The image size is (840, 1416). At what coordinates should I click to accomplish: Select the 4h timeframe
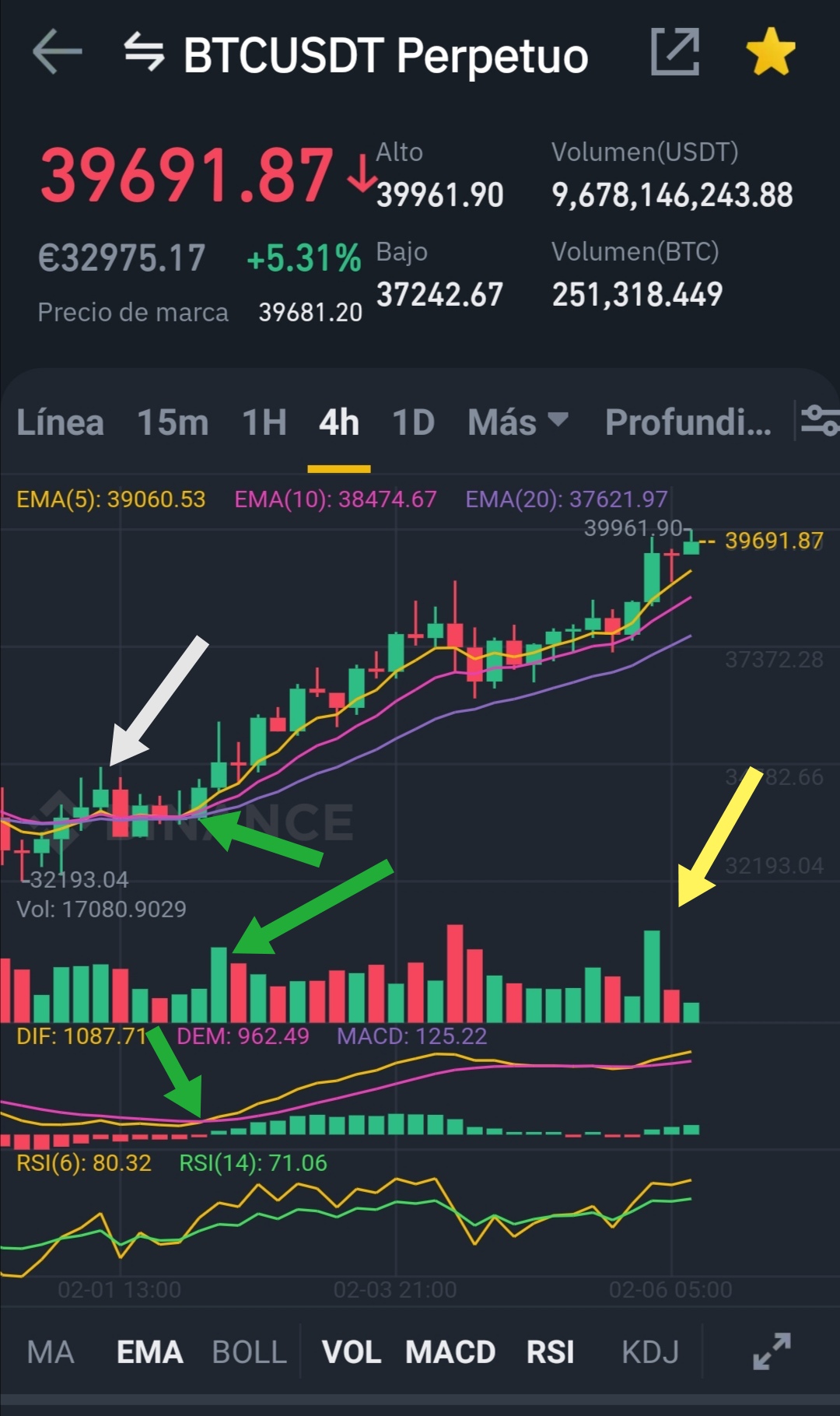click(x=339, y=422)
